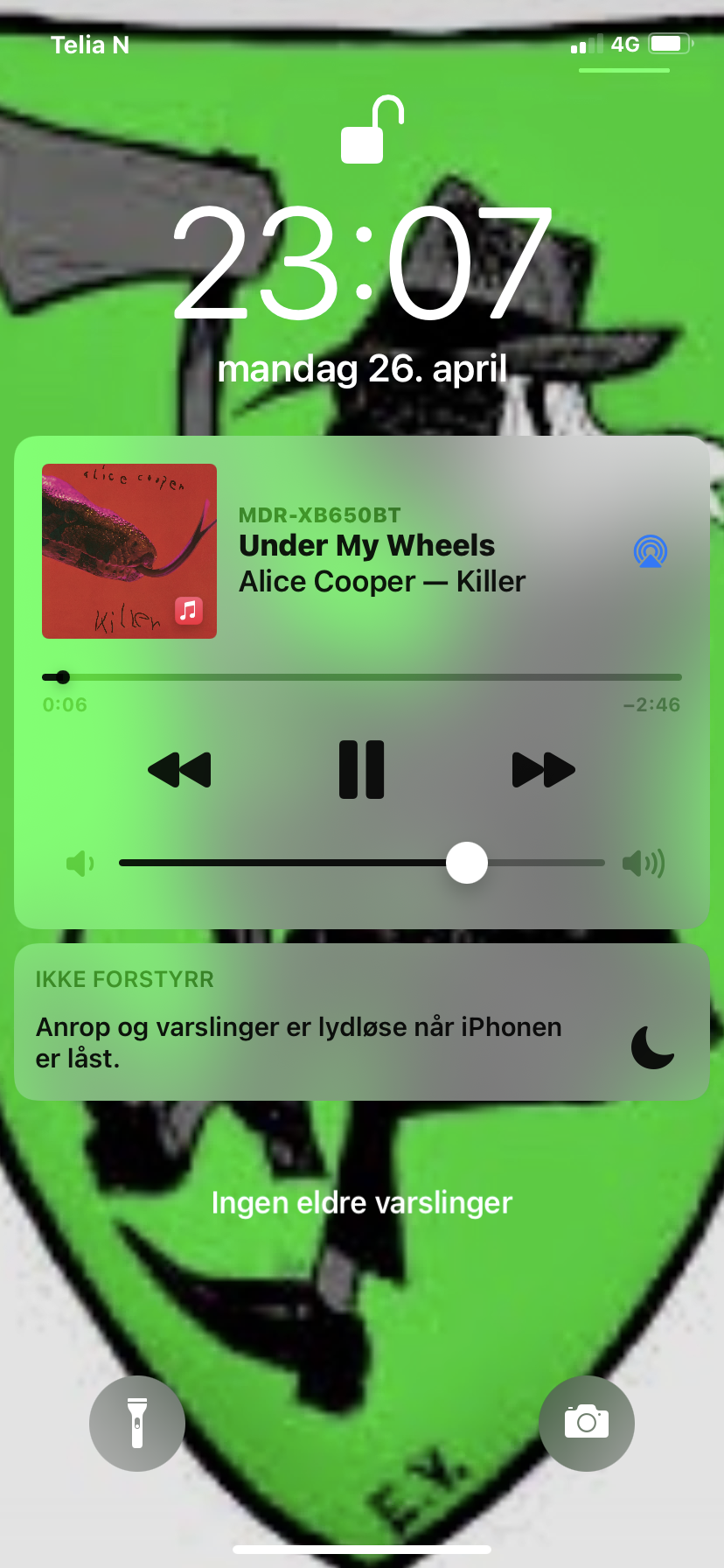Open the AirPlay audio output picker

[650, 551]
